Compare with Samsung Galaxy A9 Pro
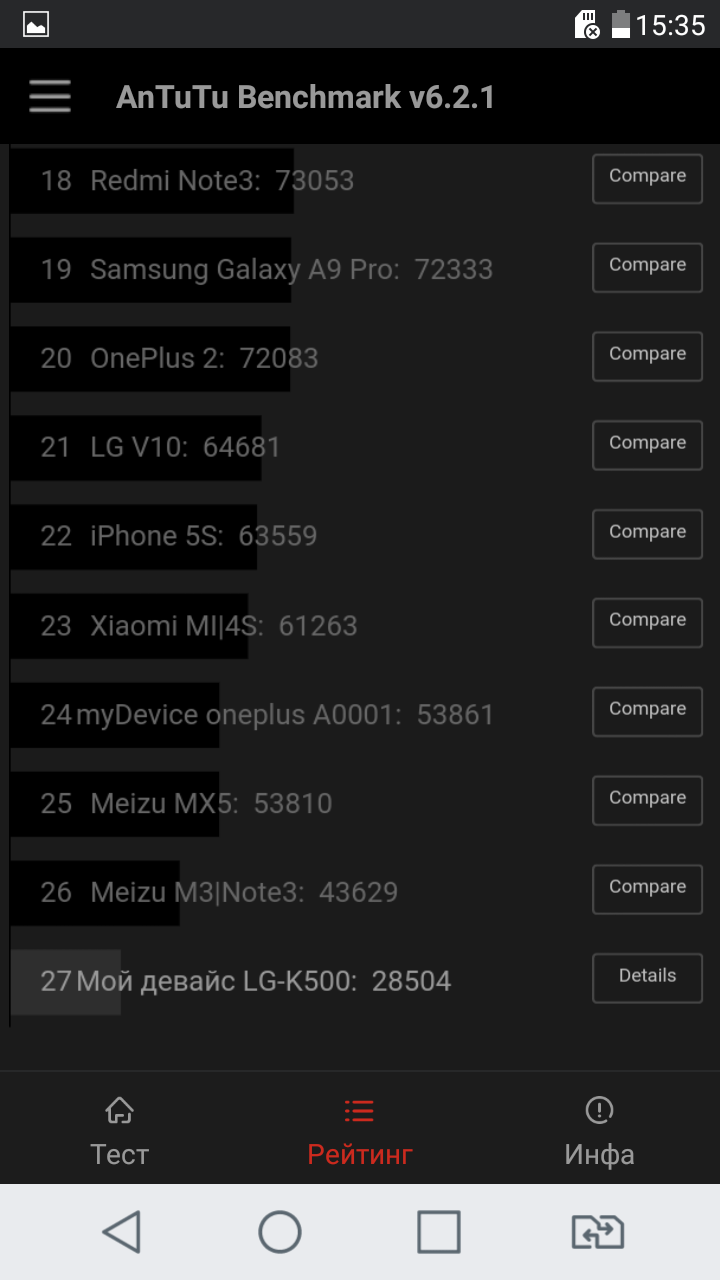 (x=647, y=268)
